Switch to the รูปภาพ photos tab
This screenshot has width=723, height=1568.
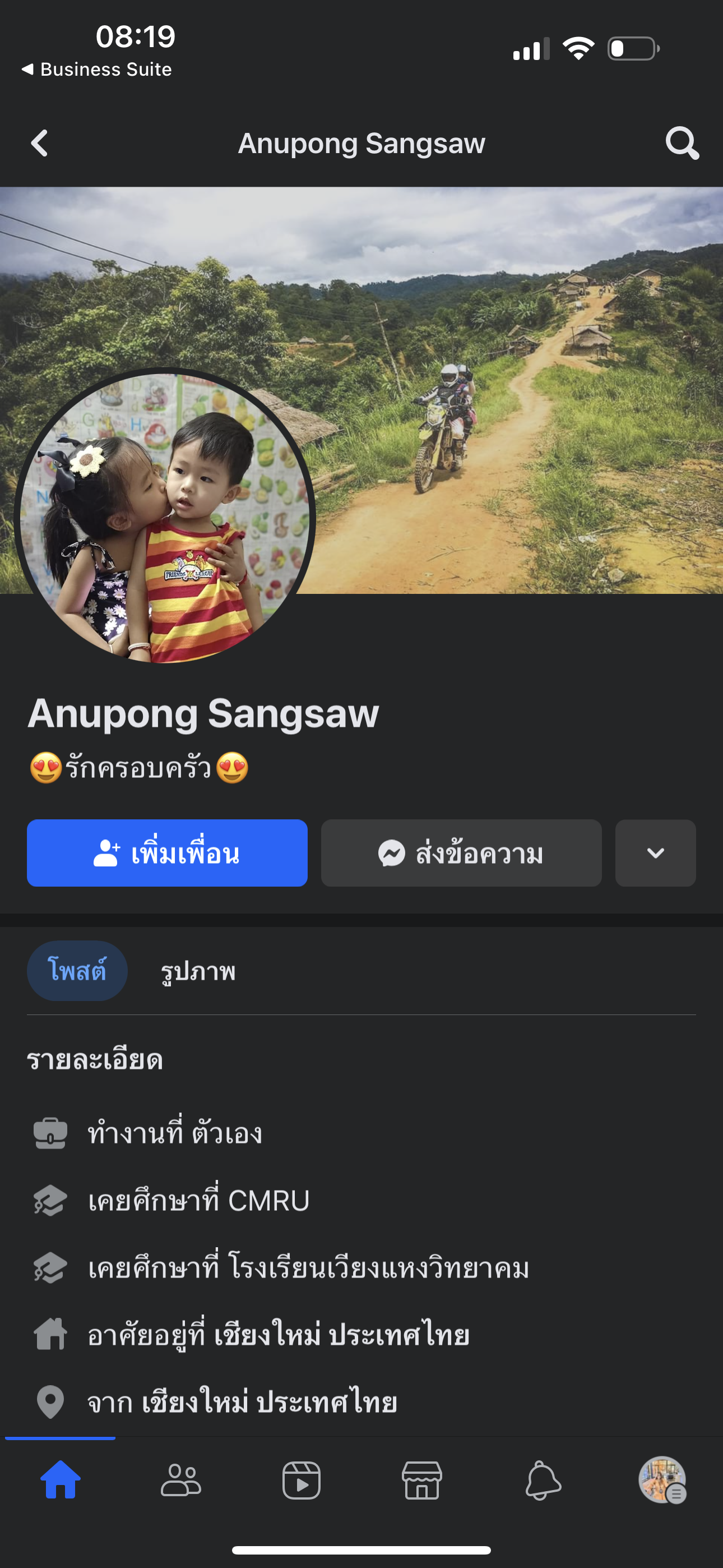click(x=198, y=971)
